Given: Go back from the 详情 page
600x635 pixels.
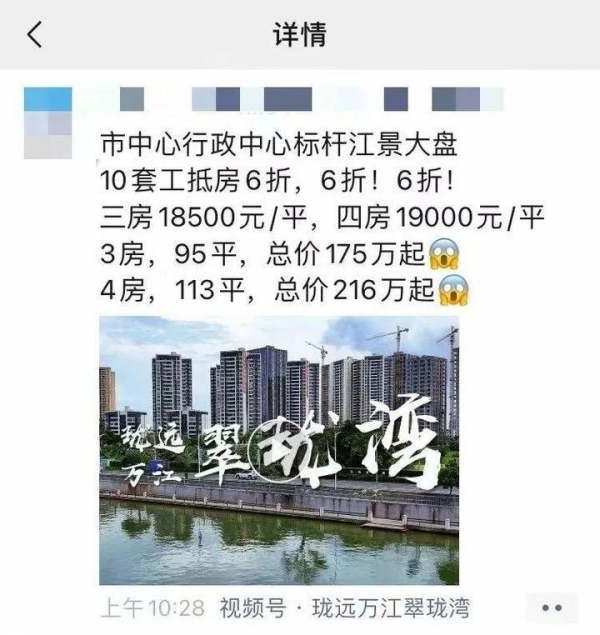Looking at the screenshot, I should (x=35, y=36).
